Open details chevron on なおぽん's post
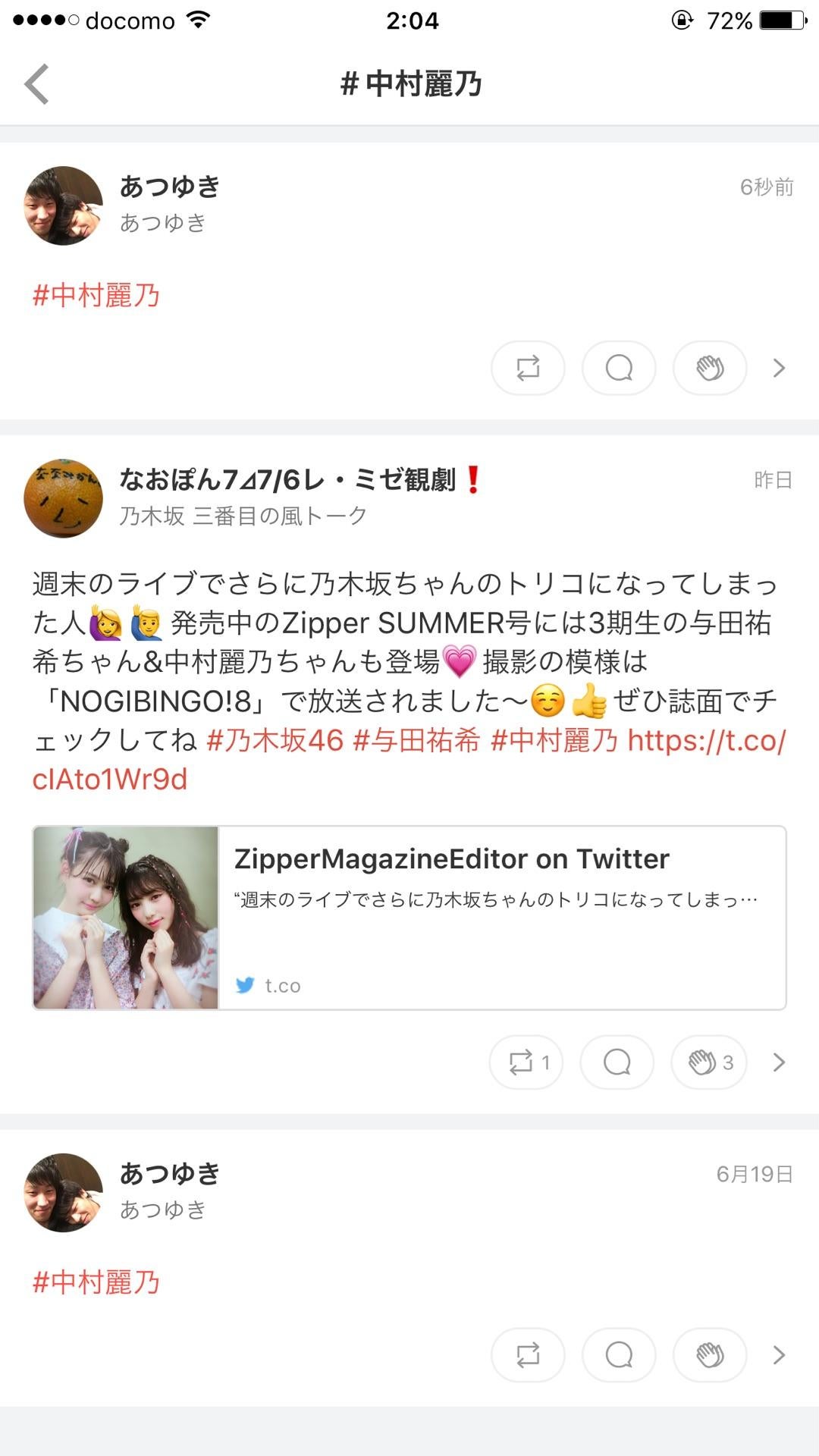The image size is (819, 1456). coord(779,1062)
